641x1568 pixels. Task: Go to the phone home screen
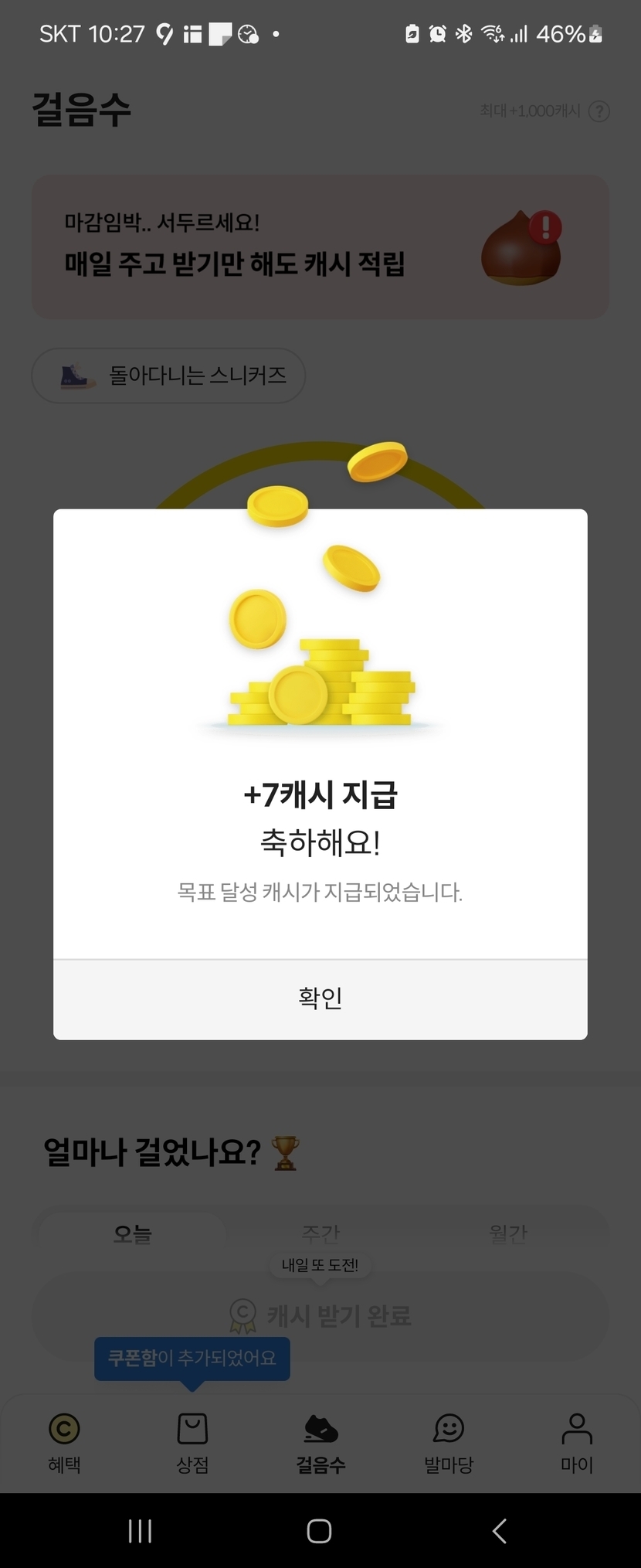pos(319,1531)
